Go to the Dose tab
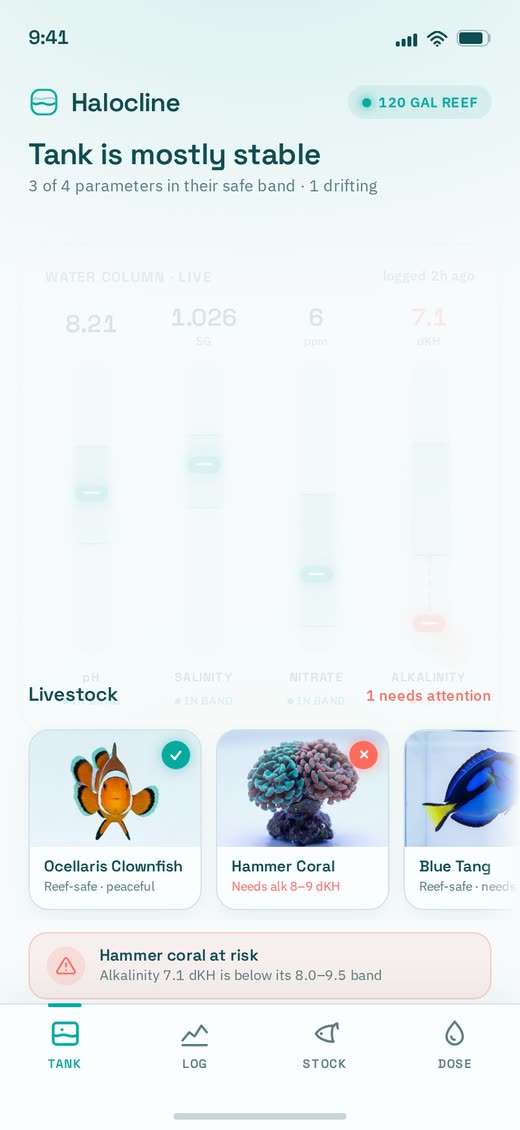 click(x=454, y=1045)
